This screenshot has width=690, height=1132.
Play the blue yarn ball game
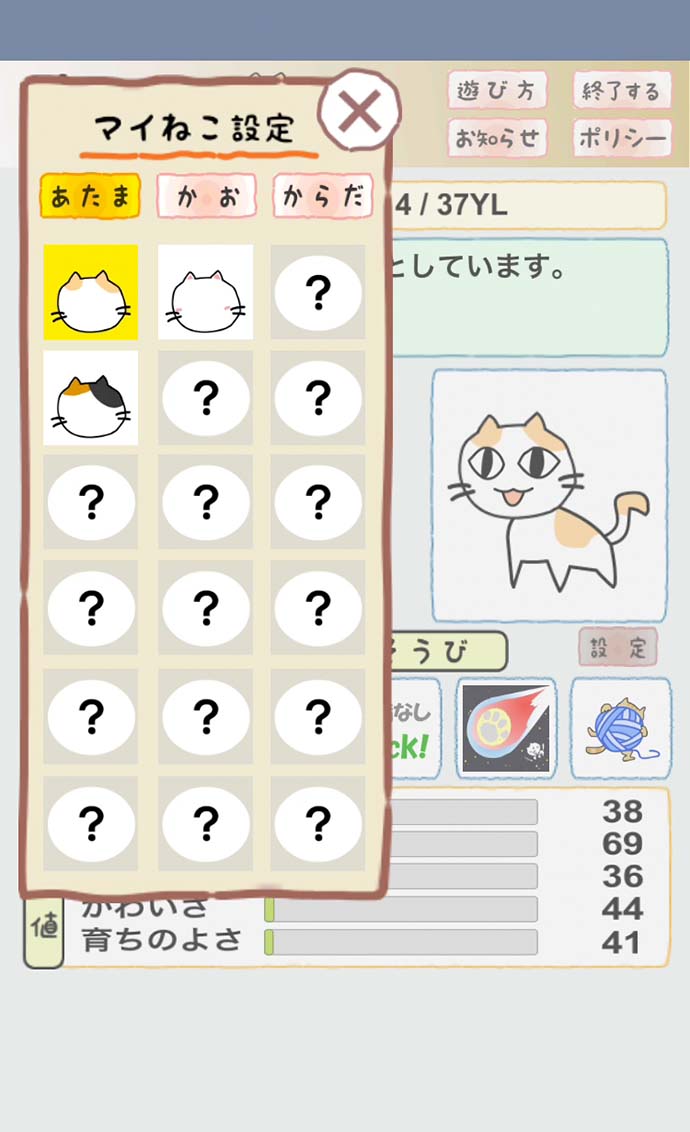pyautogui.click(x=620, y=728)
